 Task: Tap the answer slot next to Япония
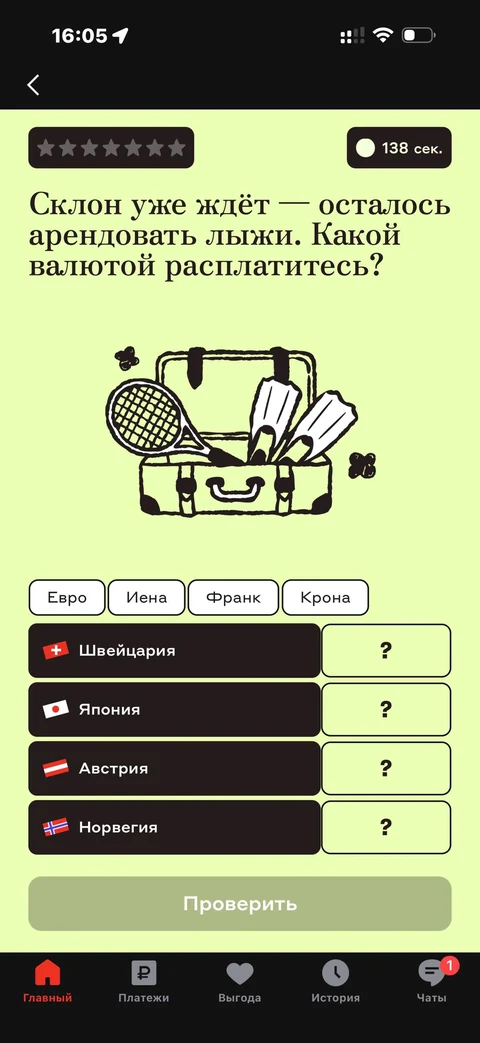[386, 710]
